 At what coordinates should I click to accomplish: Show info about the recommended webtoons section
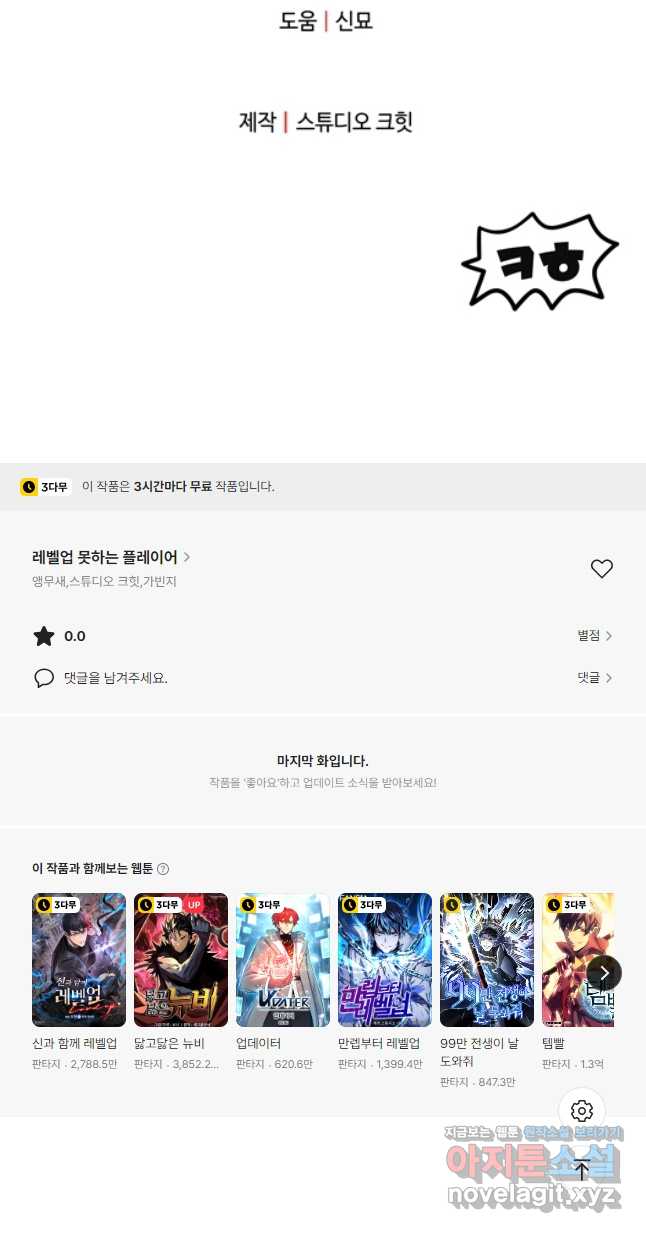[163, 869]
